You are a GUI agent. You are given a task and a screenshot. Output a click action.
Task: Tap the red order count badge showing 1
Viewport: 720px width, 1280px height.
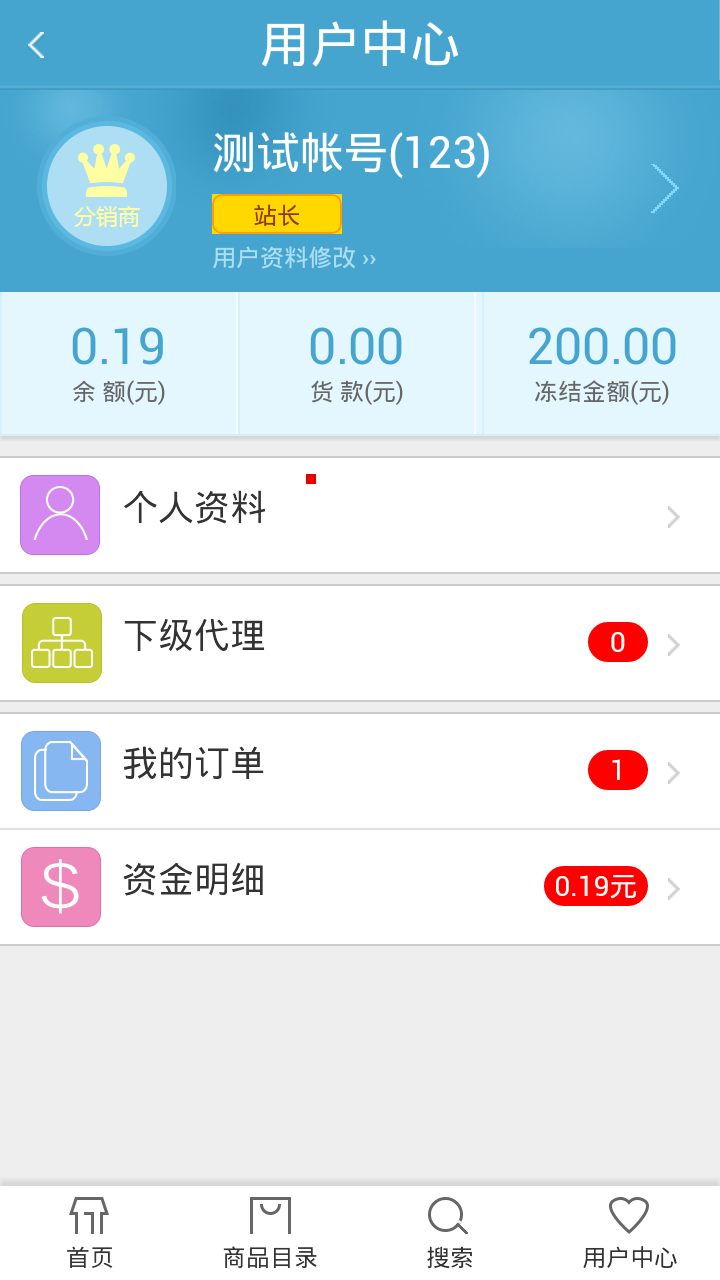click(x=618, y=771)
